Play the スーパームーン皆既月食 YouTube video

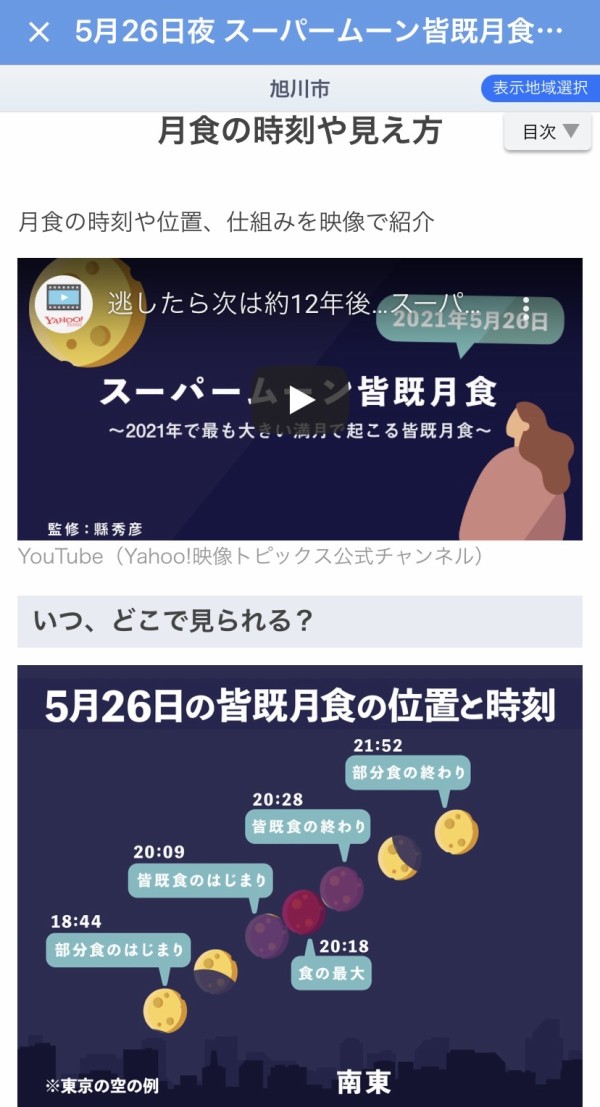coord(301,400)
